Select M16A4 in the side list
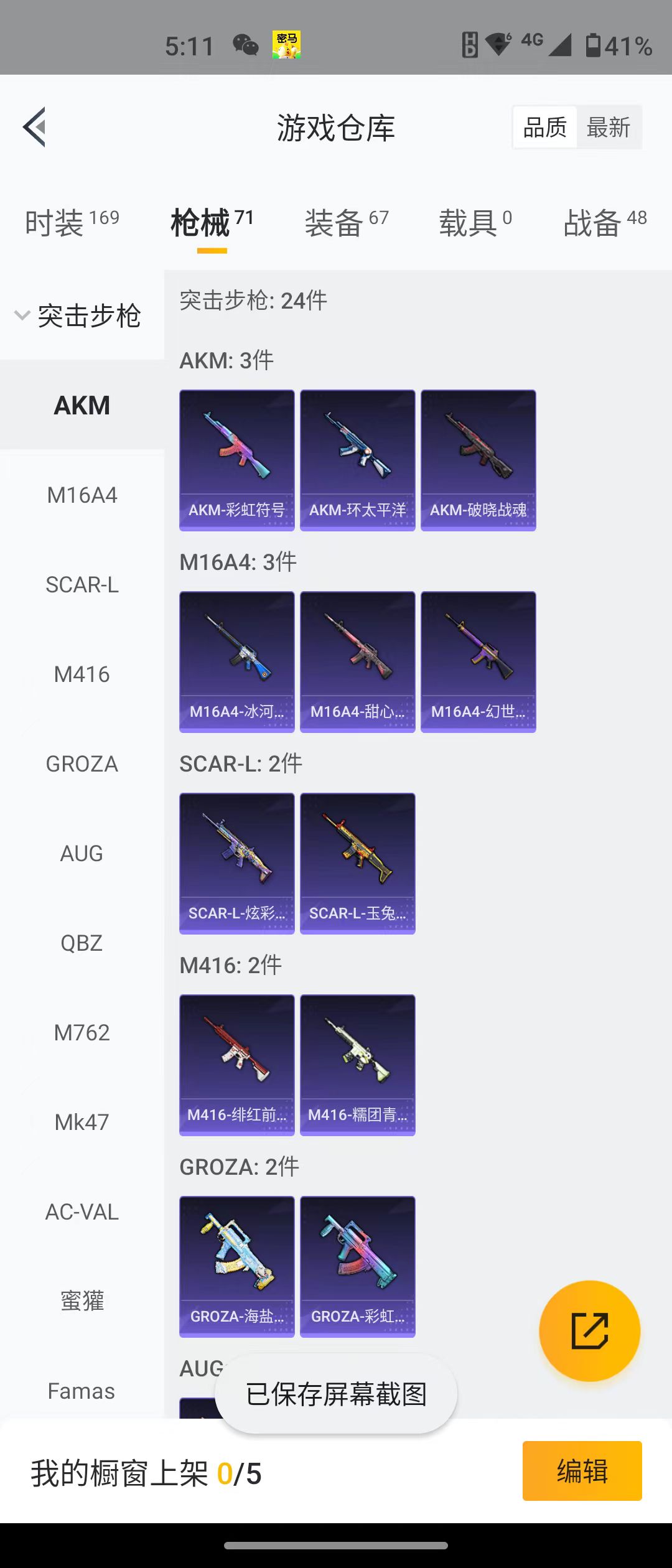The image size is (672, 1568). (x=82, y=495)
